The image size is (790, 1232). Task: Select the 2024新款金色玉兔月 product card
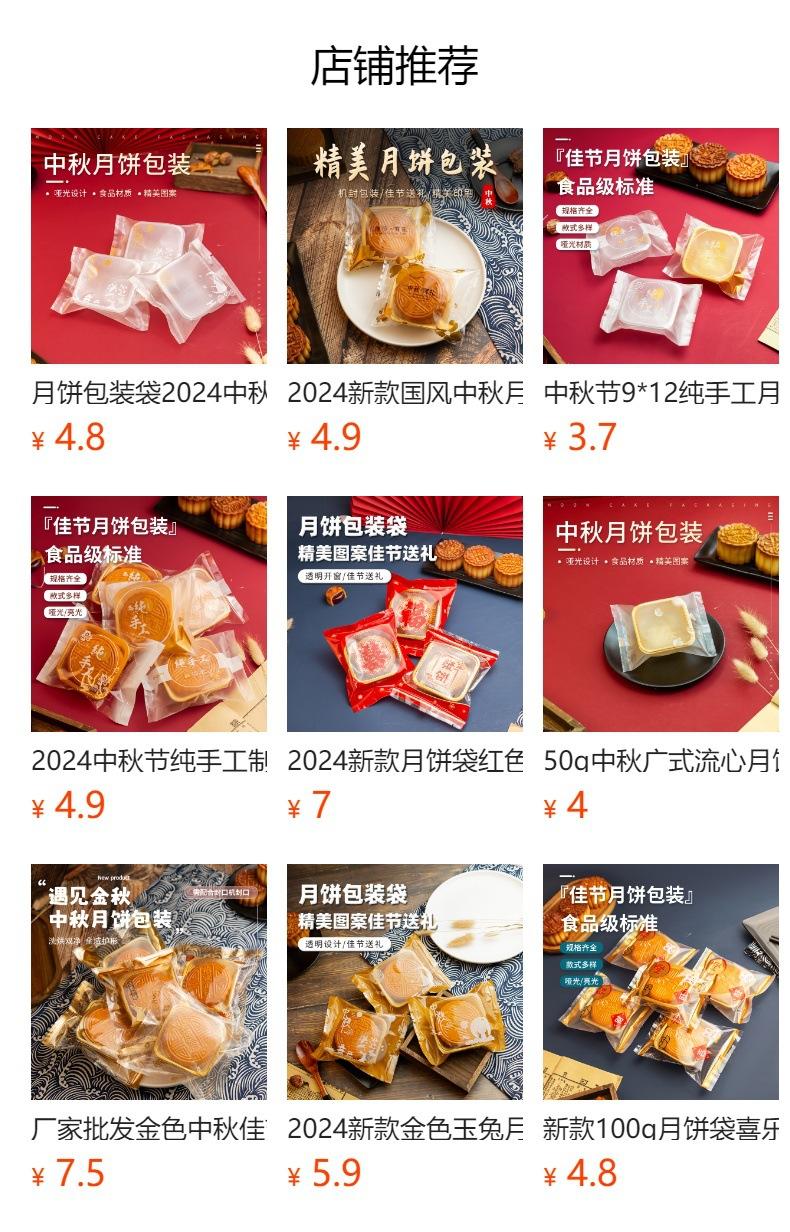pyautogui.click(x=405, y=982)
